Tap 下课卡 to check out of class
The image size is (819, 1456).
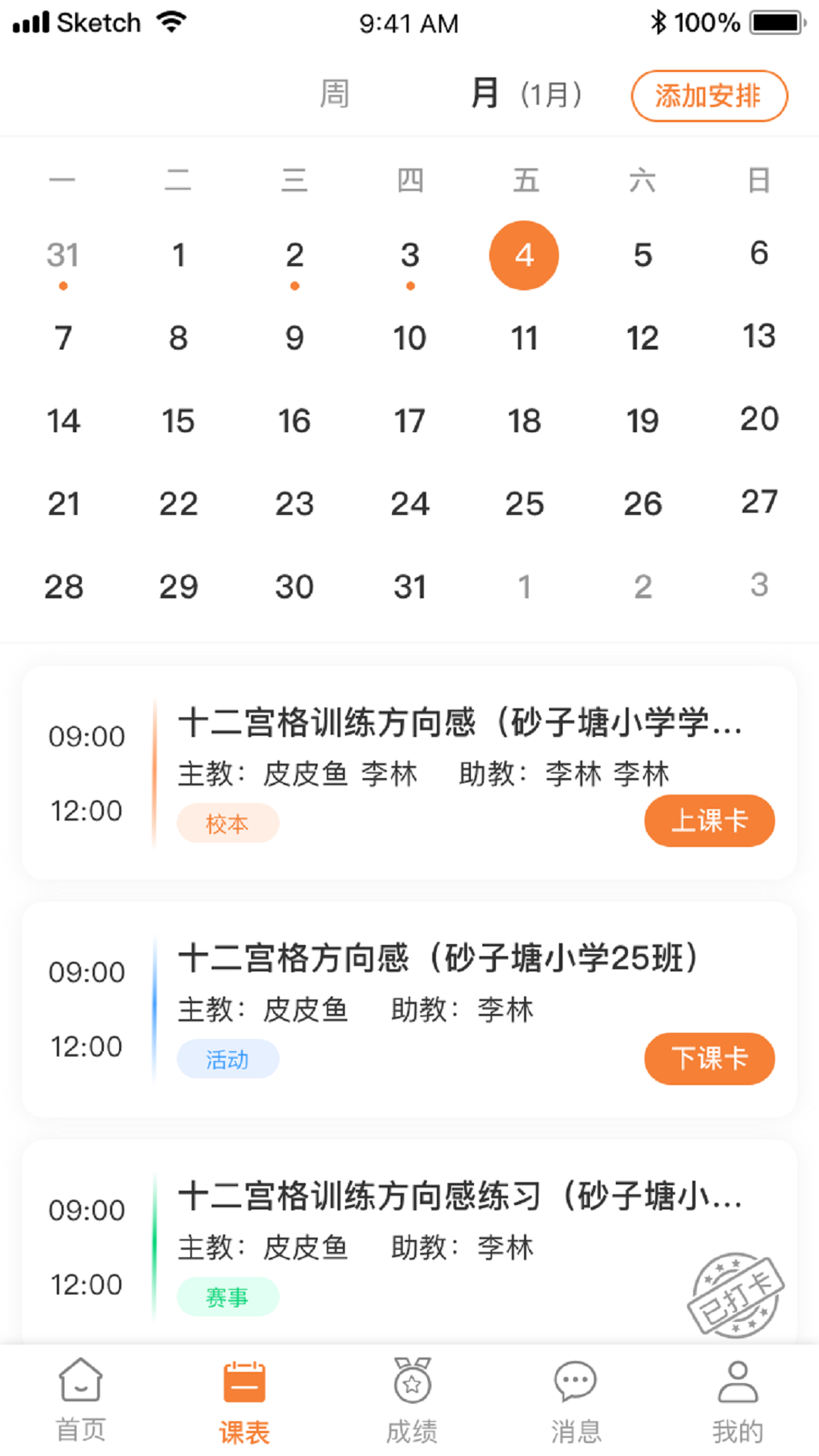(x=709, y=1058)
